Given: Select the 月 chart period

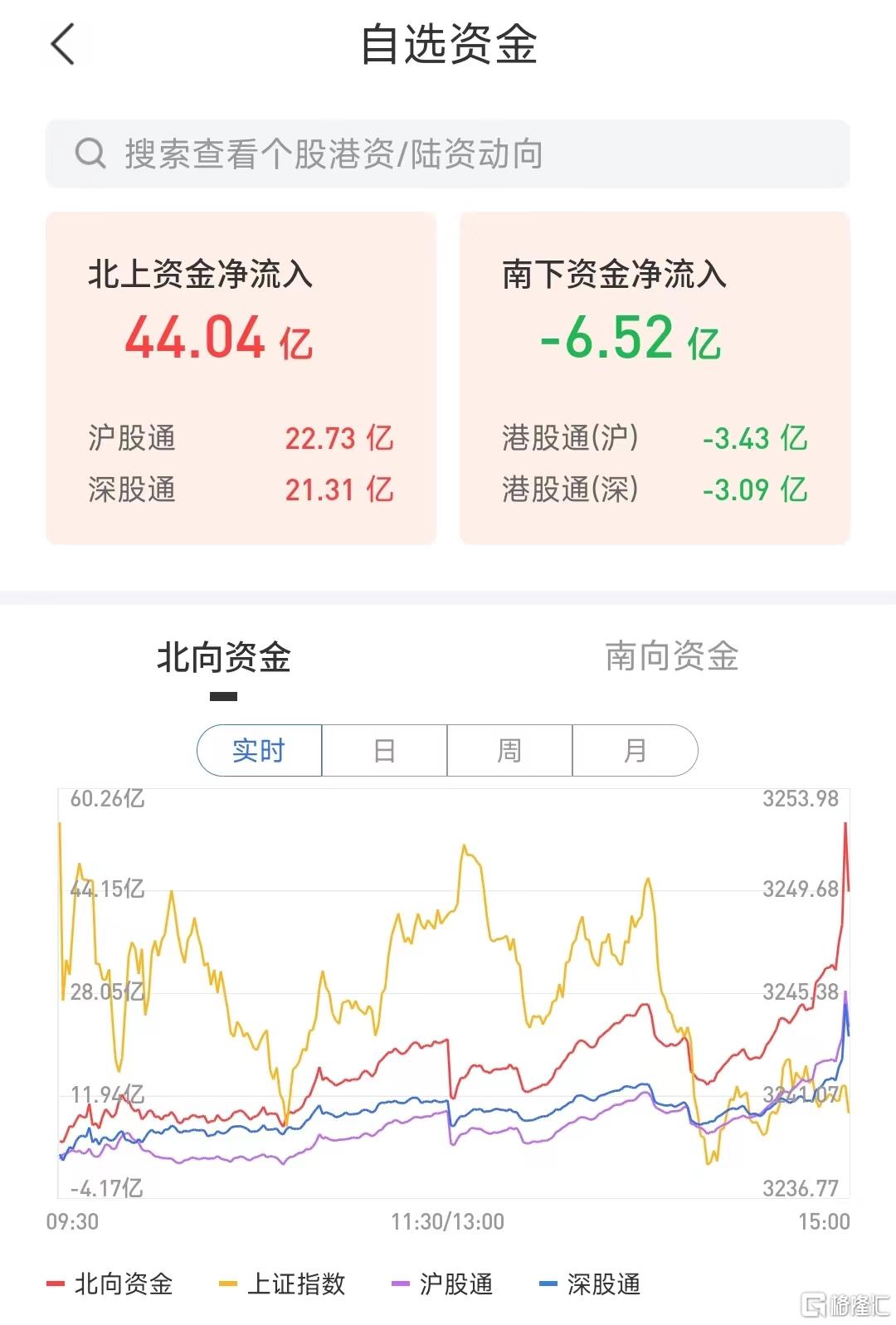Looking at the screenshot, I should click(x=635, y=750).
